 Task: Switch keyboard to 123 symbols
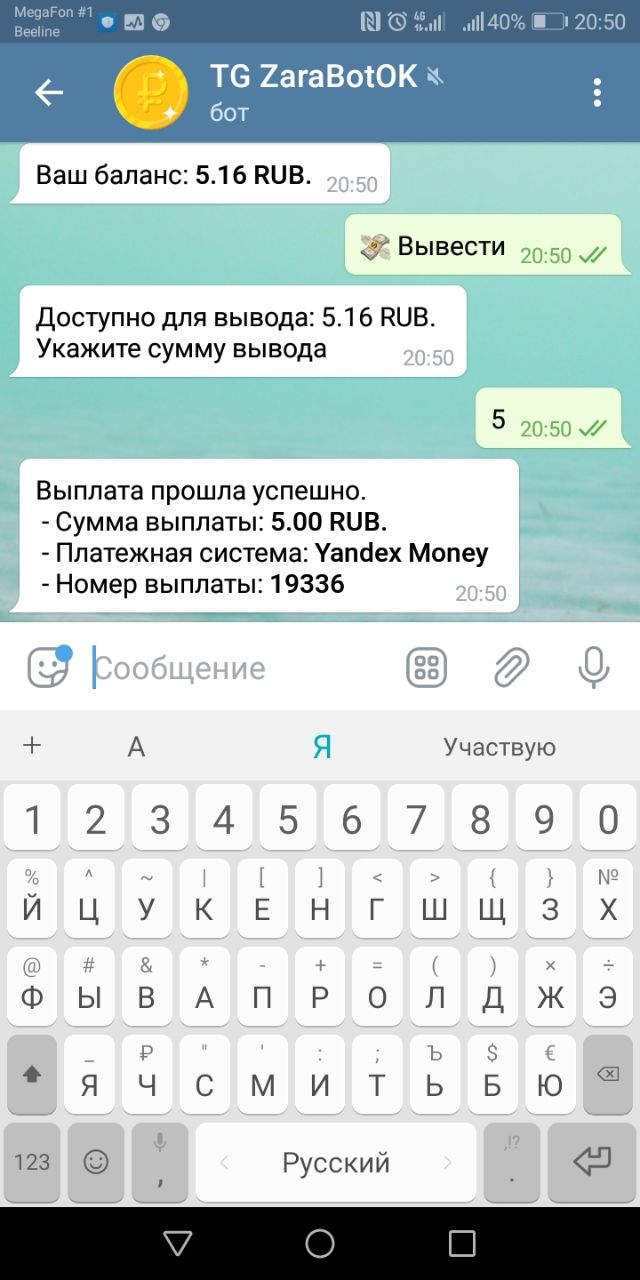32,1162
